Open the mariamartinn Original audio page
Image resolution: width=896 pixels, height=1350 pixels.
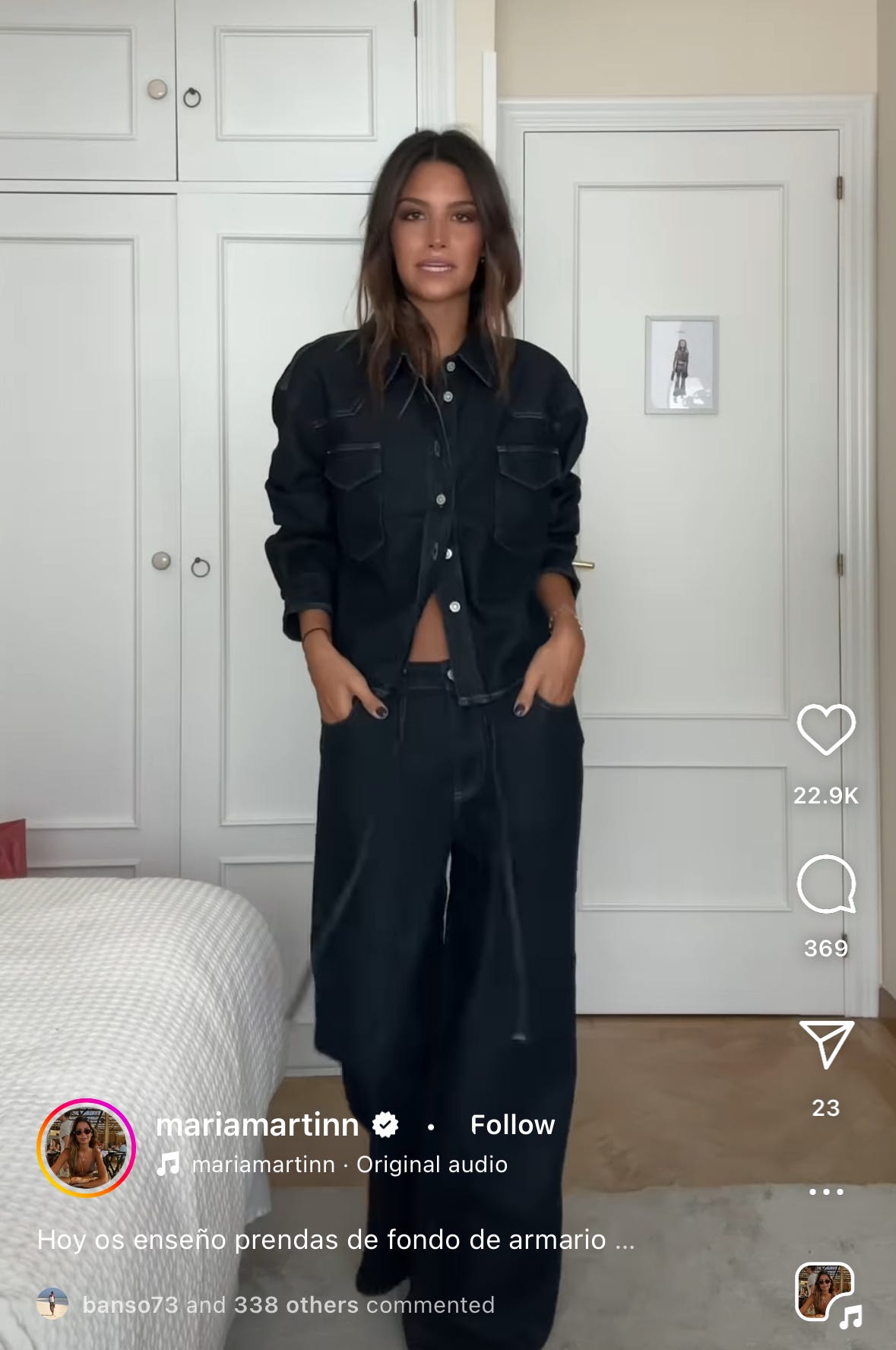point(349,1165)
